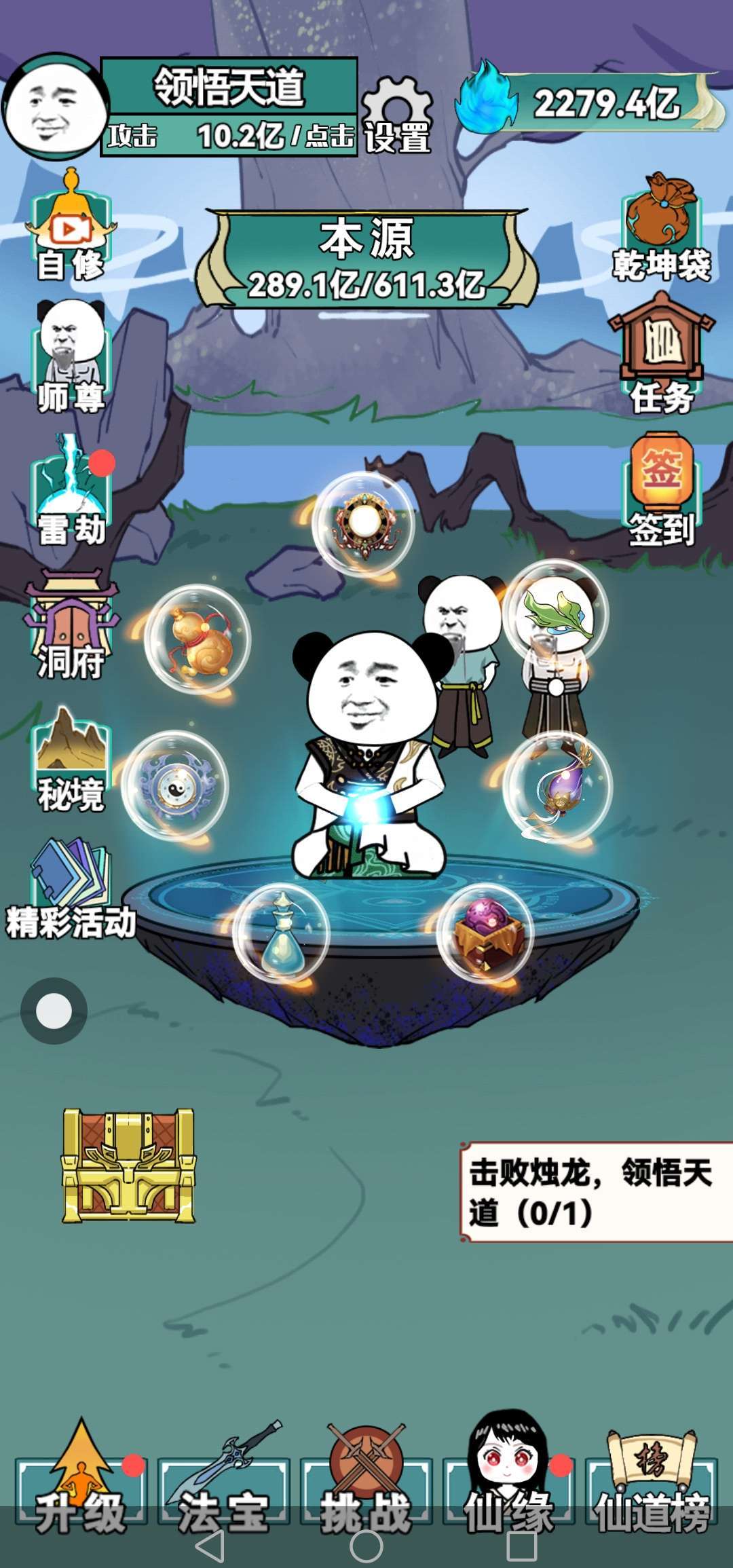Open the 乾坤袋 bag

661,227
